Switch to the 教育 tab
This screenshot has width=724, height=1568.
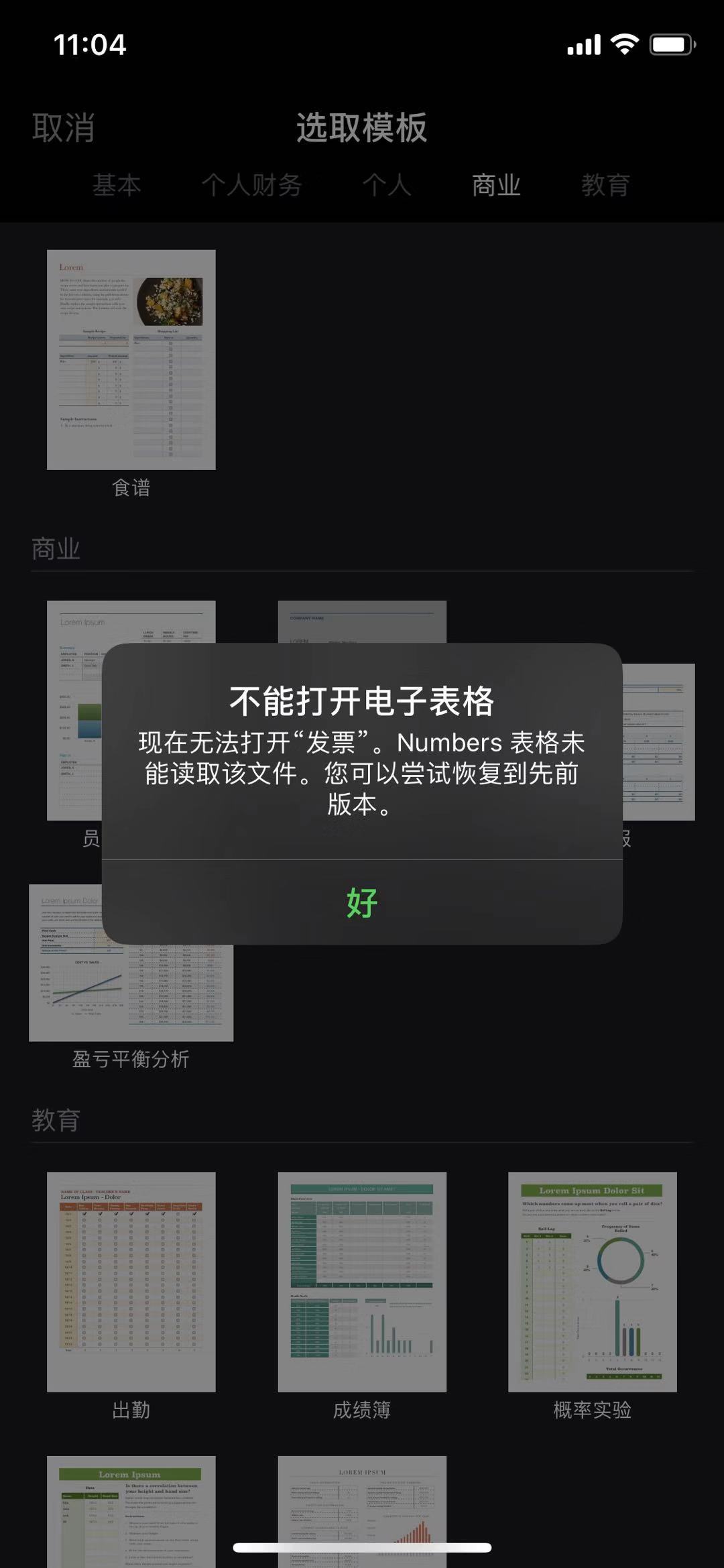605,185
